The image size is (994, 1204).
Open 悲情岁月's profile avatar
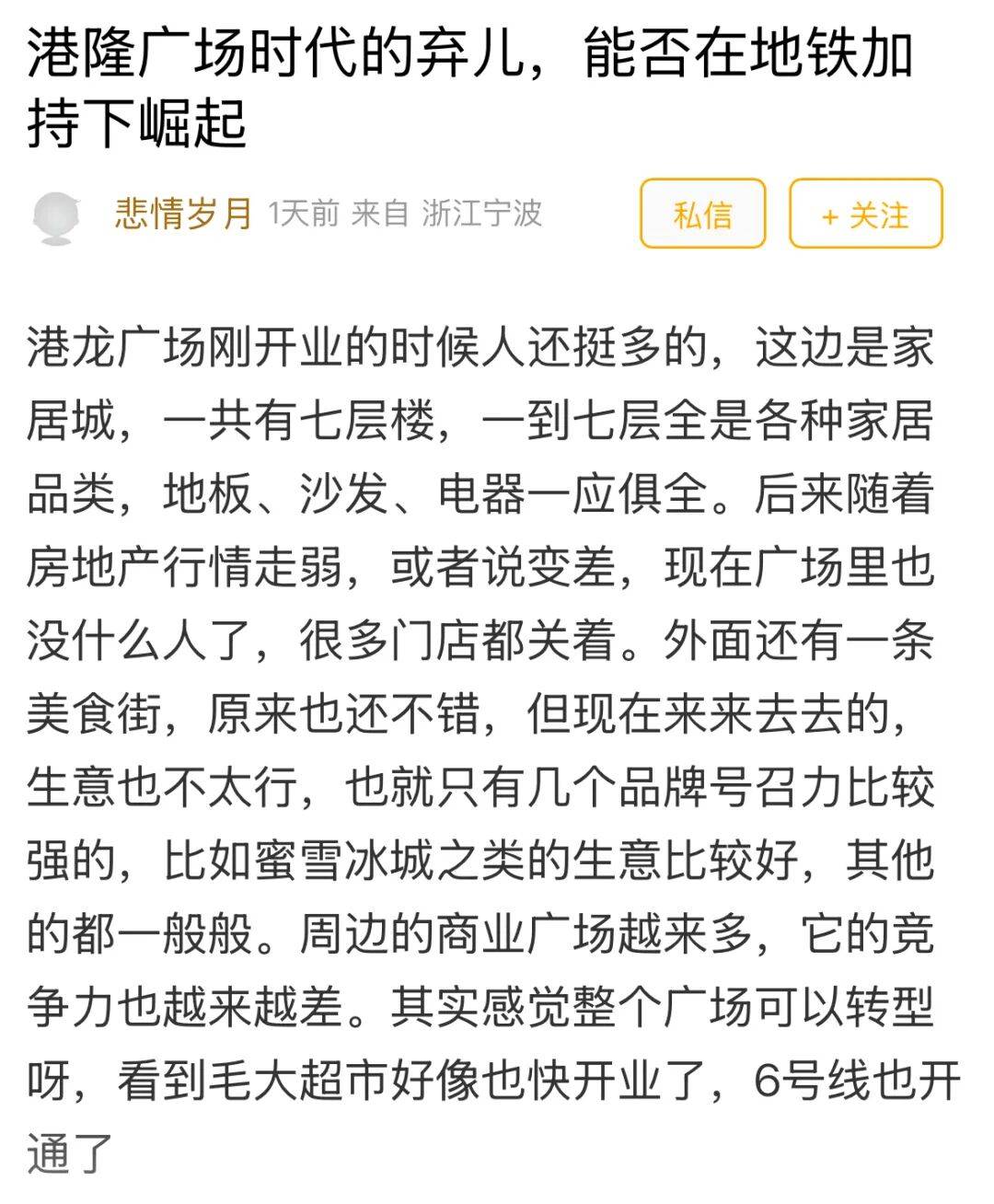(x=57, y=218)
